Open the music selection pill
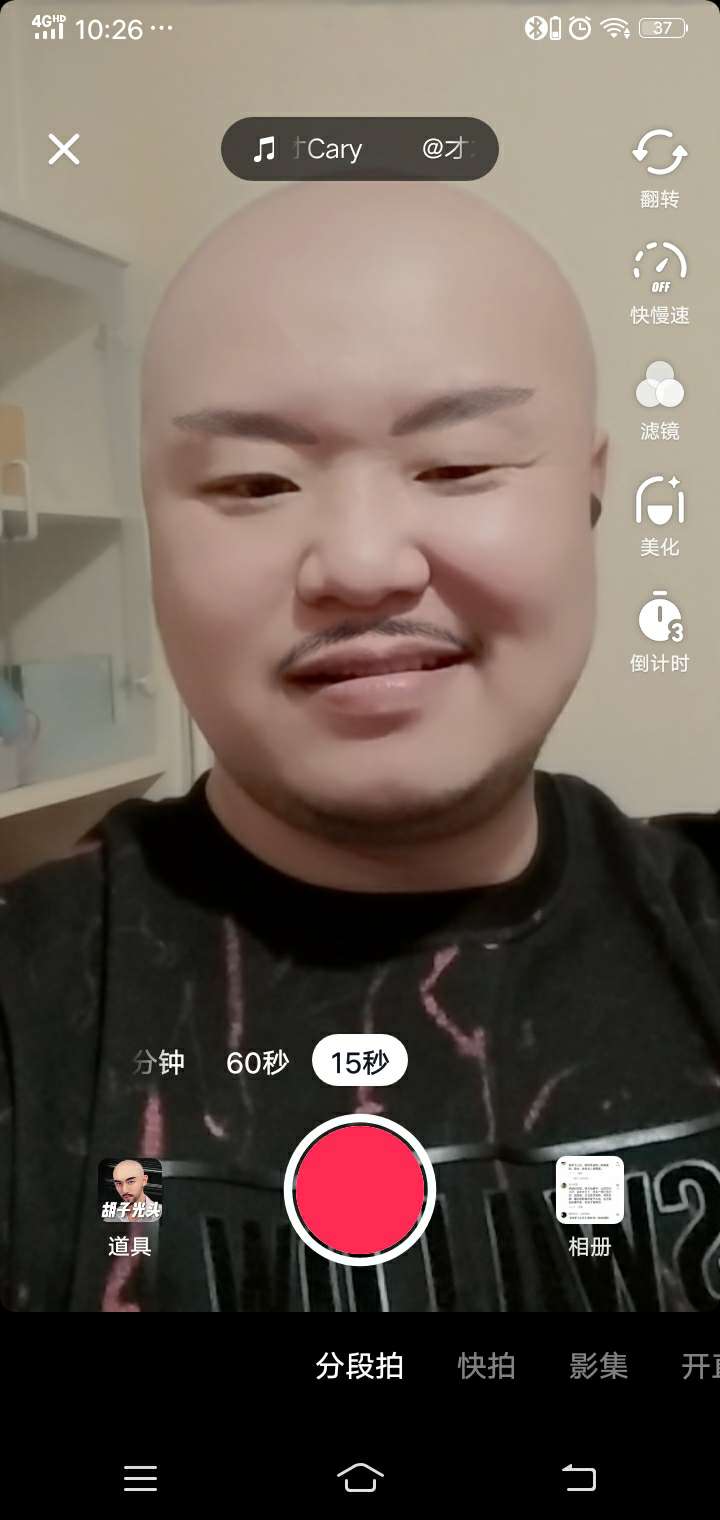The width and height of the screenshot is (720, 1520). point(360,149)
